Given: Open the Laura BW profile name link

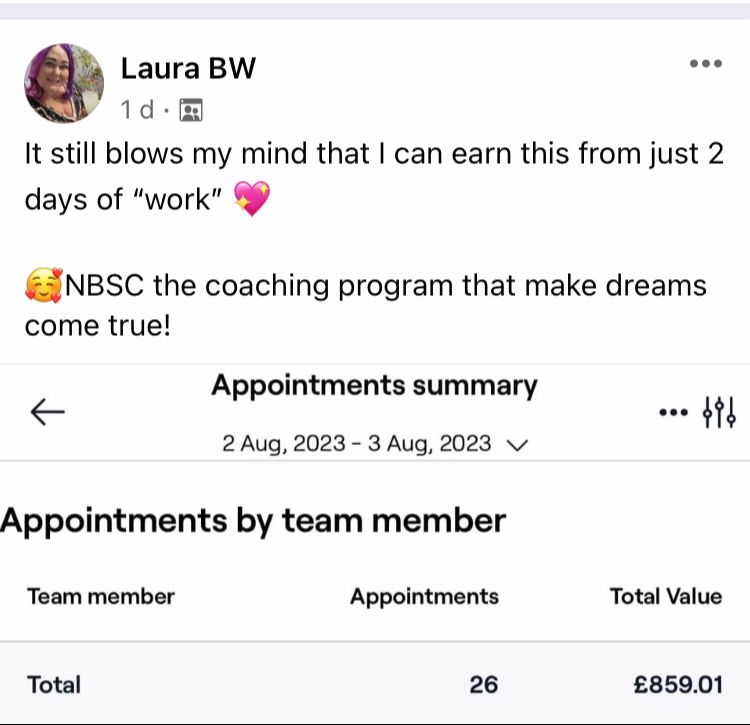Looking at the screenshot, I should pos(188,68).
